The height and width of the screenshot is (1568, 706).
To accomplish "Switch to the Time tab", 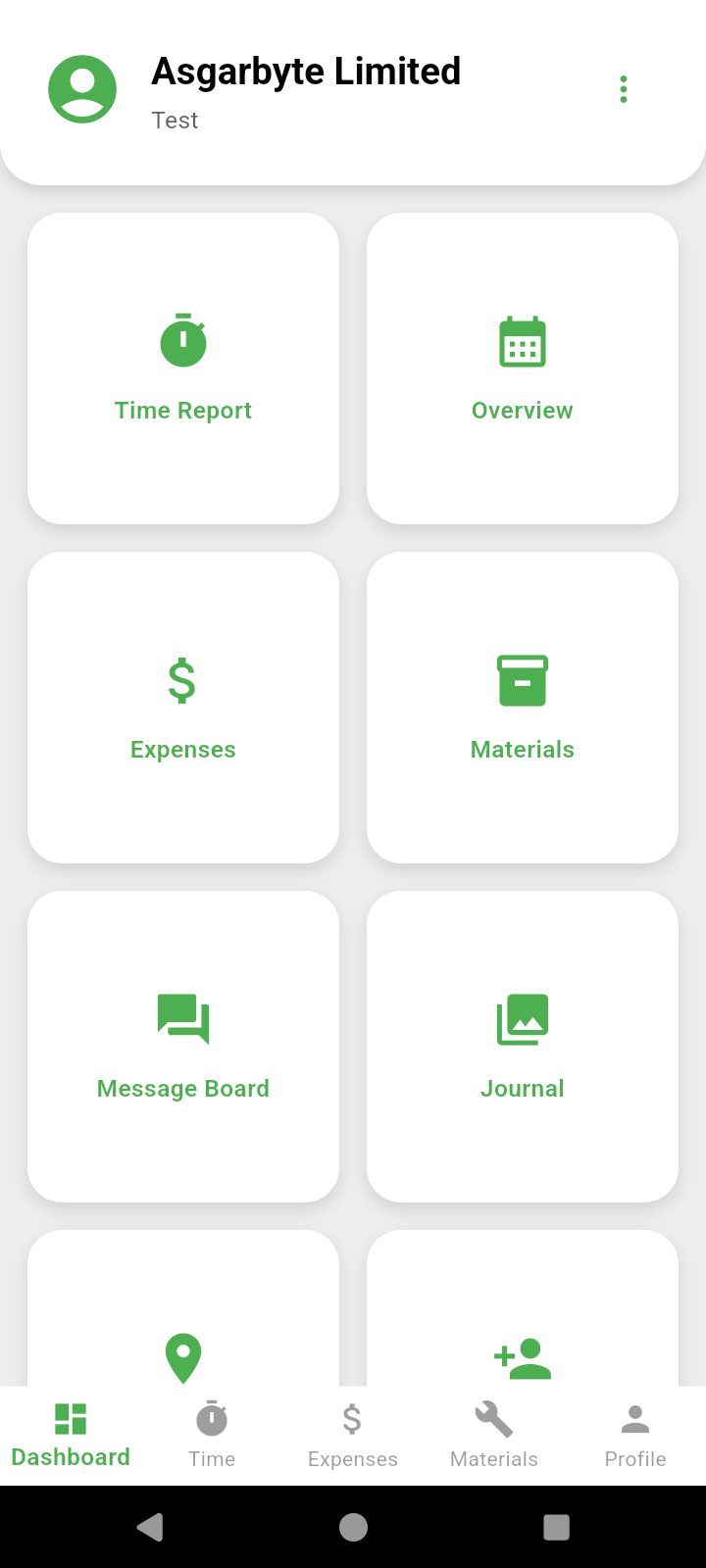I will [212, 1436].
